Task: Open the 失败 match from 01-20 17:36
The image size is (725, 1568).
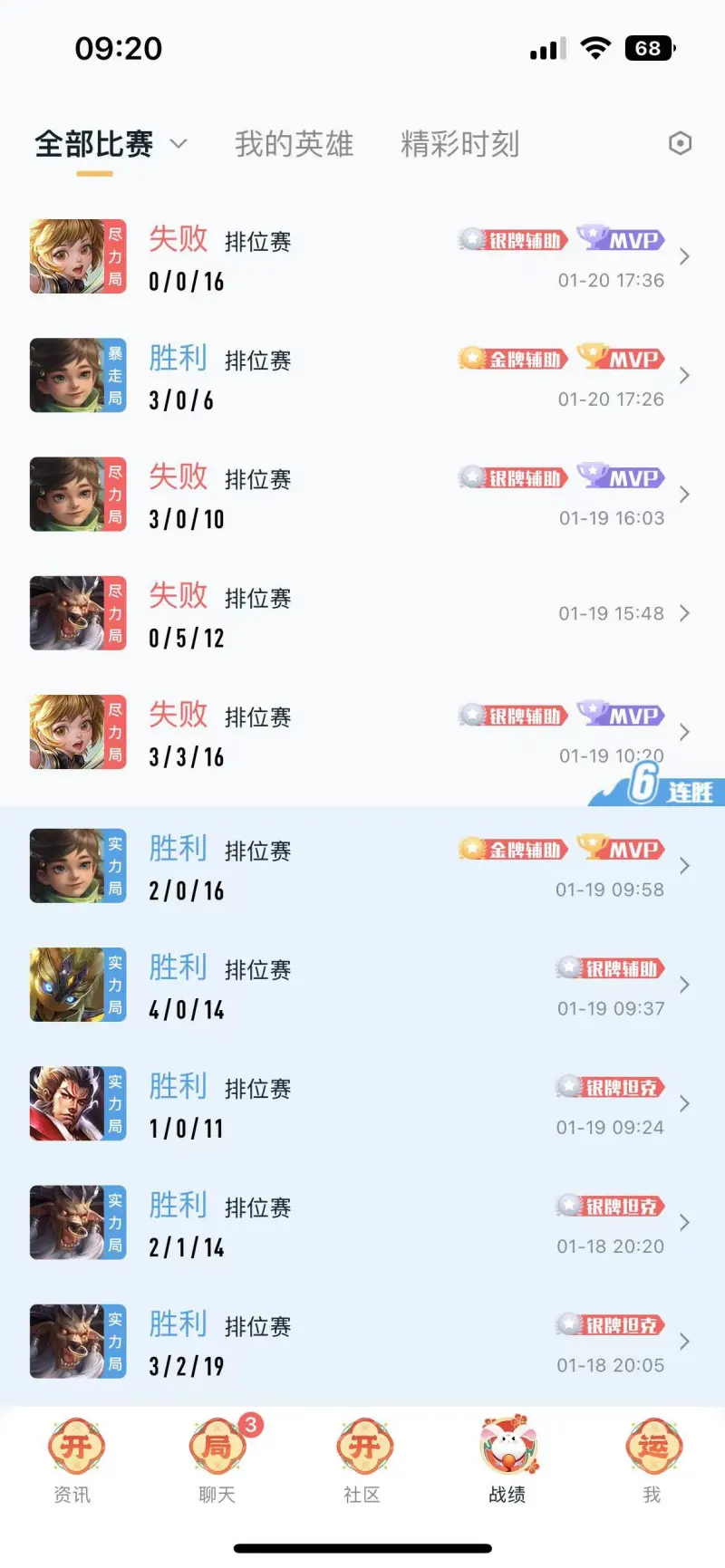Action: [362, 257]
